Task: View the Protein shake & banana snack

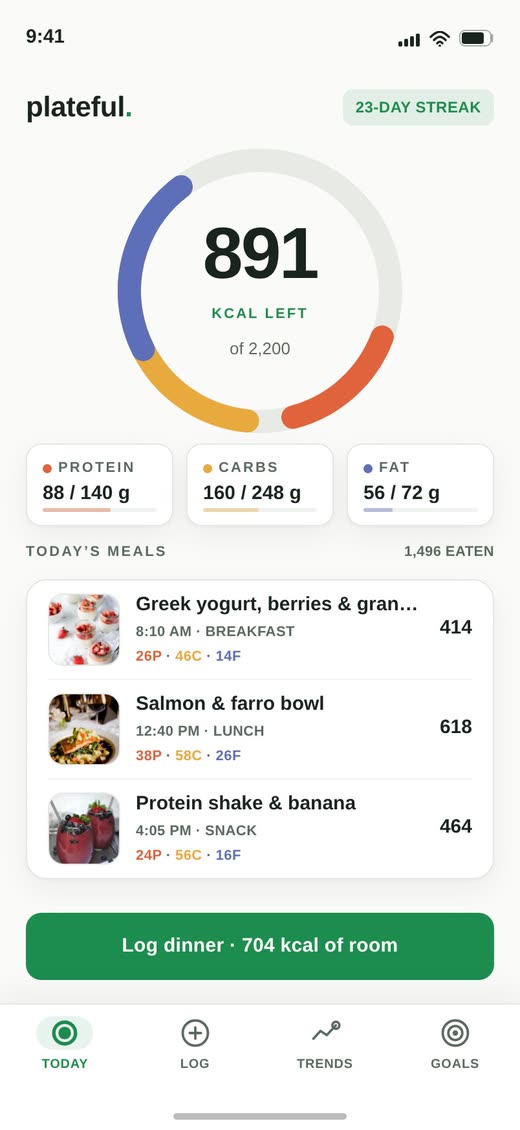Action: (260, 828)
